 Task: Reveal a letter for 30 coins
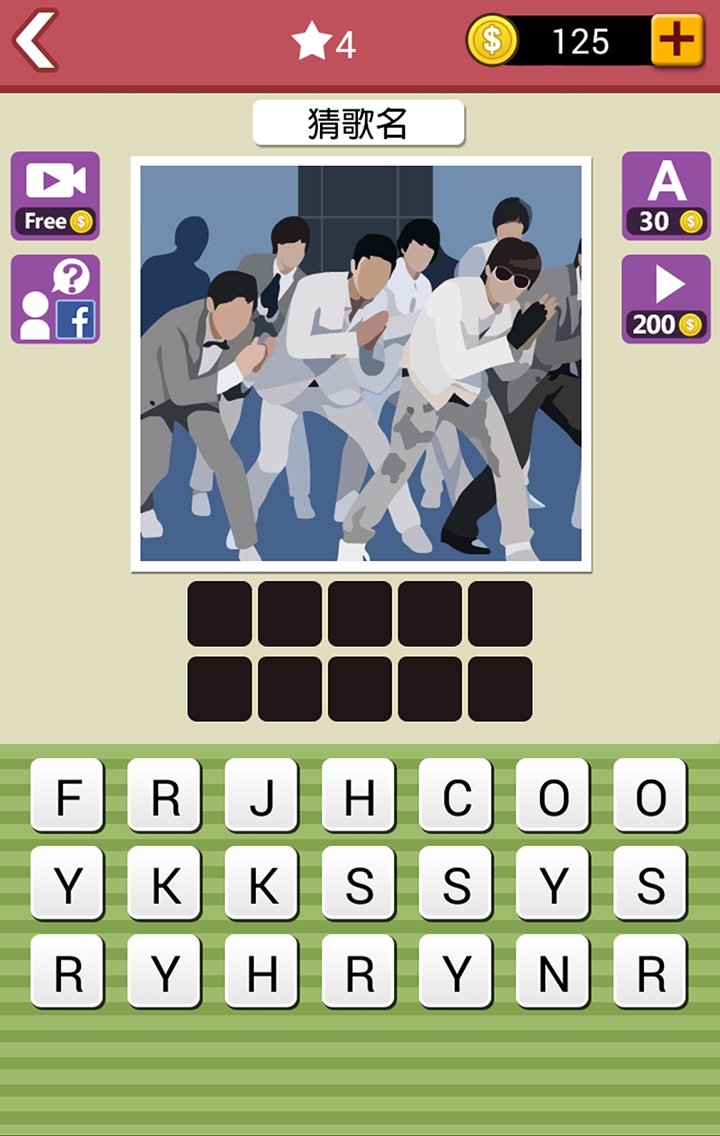[666, 196]
